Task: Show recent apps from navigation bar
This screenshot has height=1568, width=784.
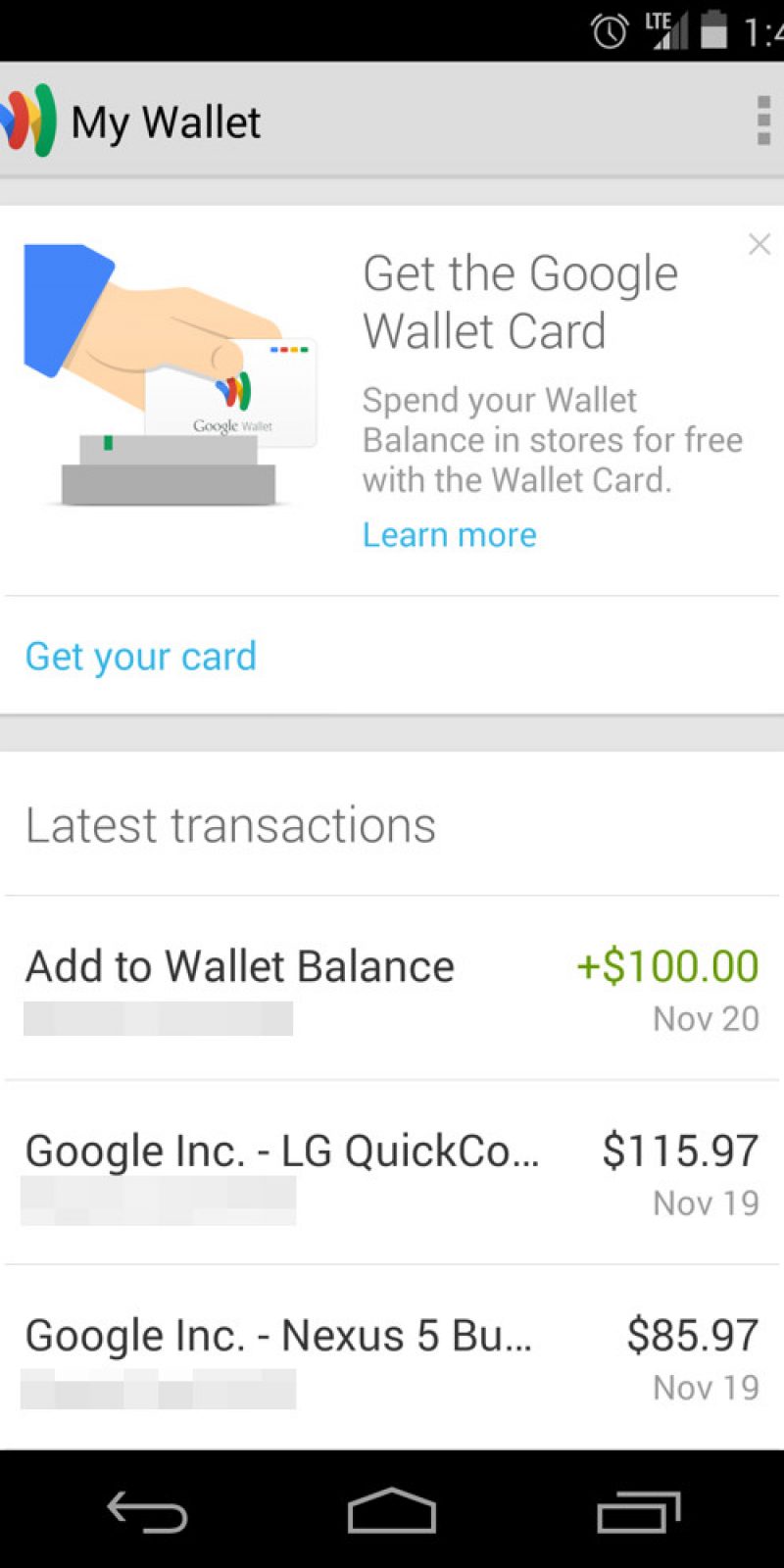Action: (x=638, y=1510)
